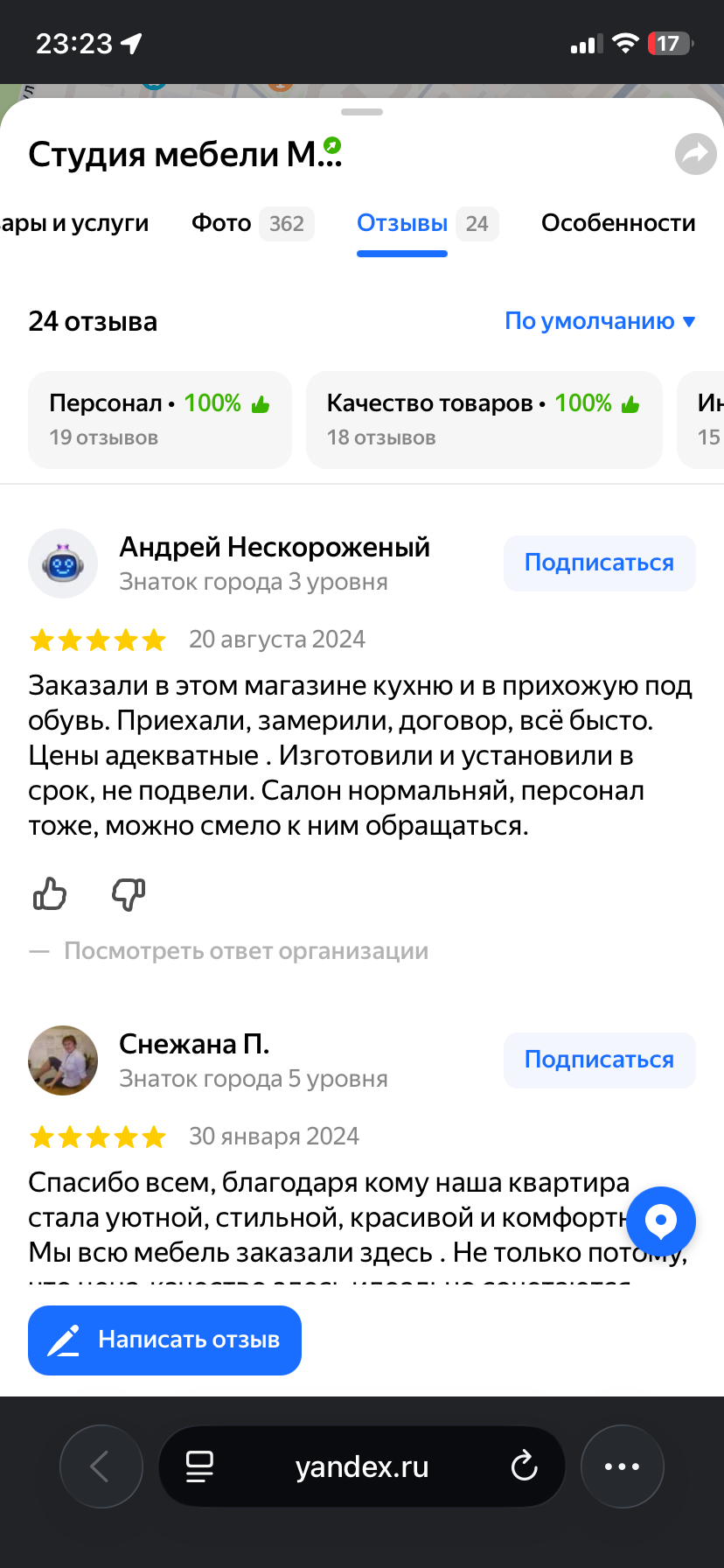The image size is (724, 1568).
Task: Subscribe to Снежана П.
Action: click(599, 1060)
